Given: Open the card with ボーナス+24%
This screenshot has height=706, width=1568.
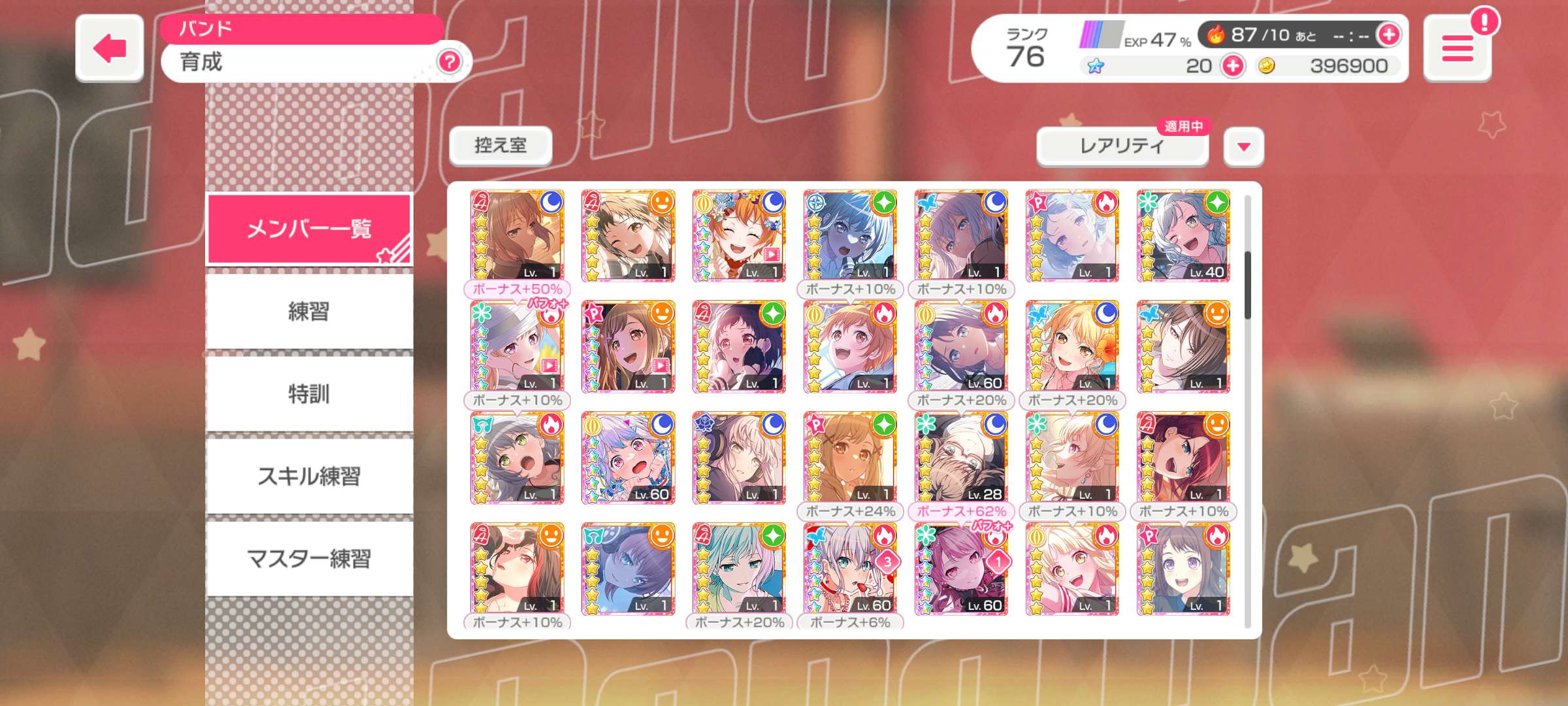Looking at the screenshot, I should pos(850,458).
